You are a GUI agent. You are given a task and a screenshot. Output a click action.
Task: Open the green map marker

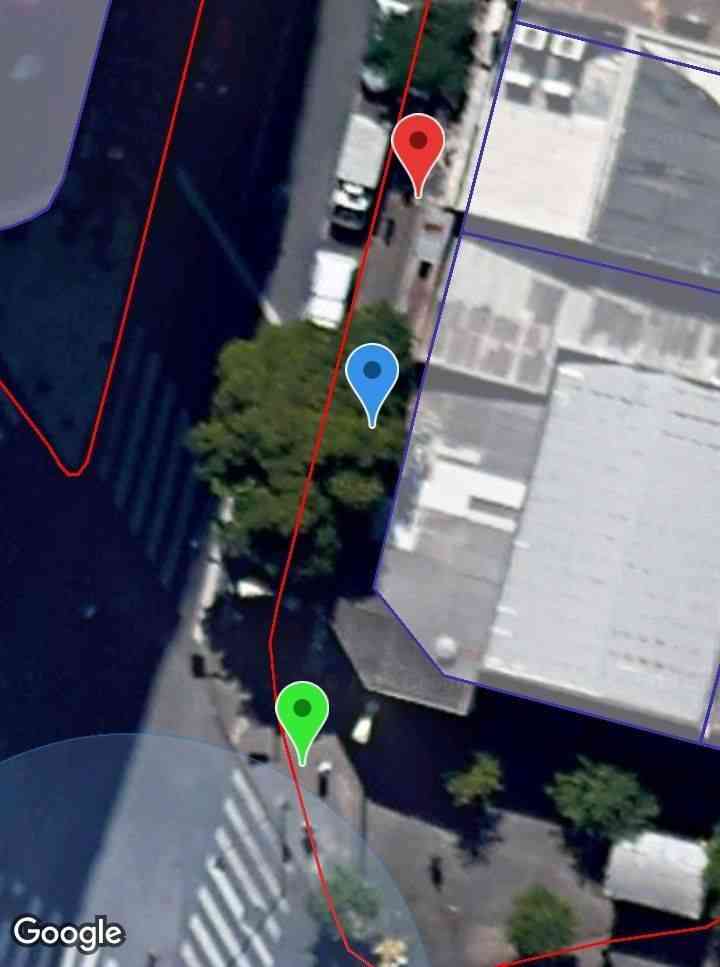pos(302,715)
